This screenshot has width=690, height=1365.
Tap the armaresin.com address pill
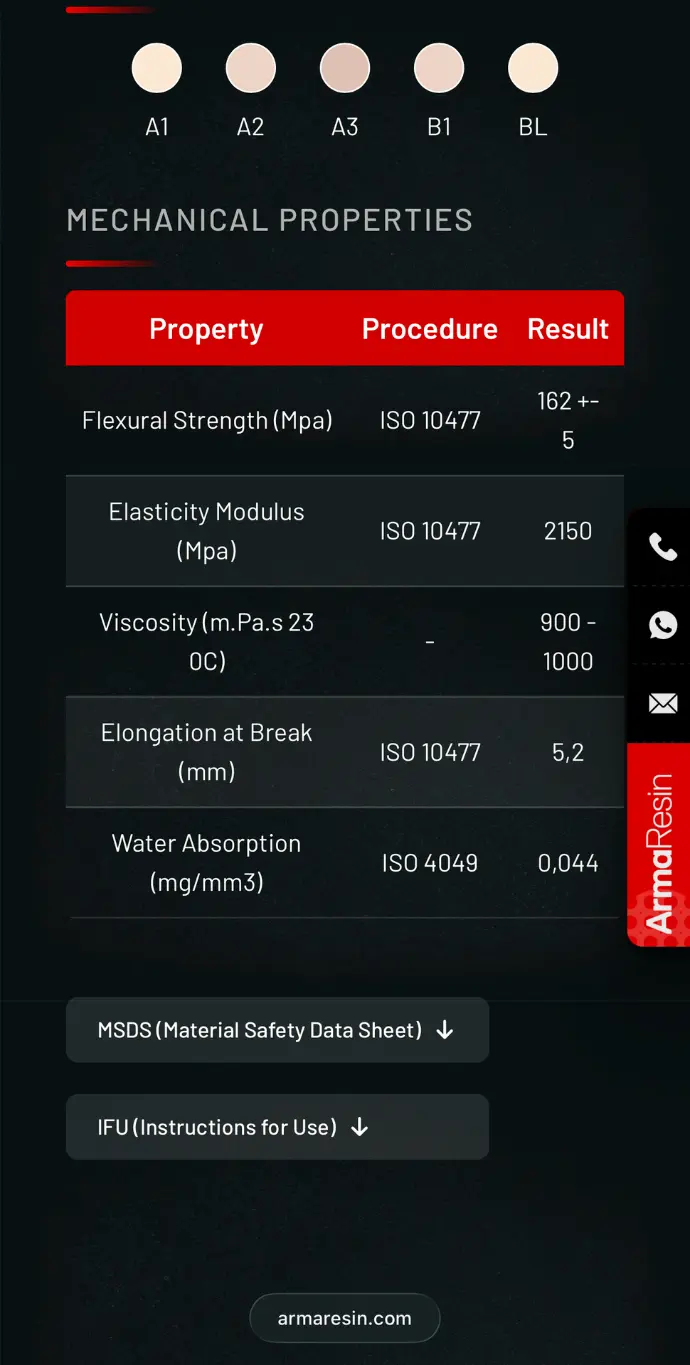coord(344,1318)
